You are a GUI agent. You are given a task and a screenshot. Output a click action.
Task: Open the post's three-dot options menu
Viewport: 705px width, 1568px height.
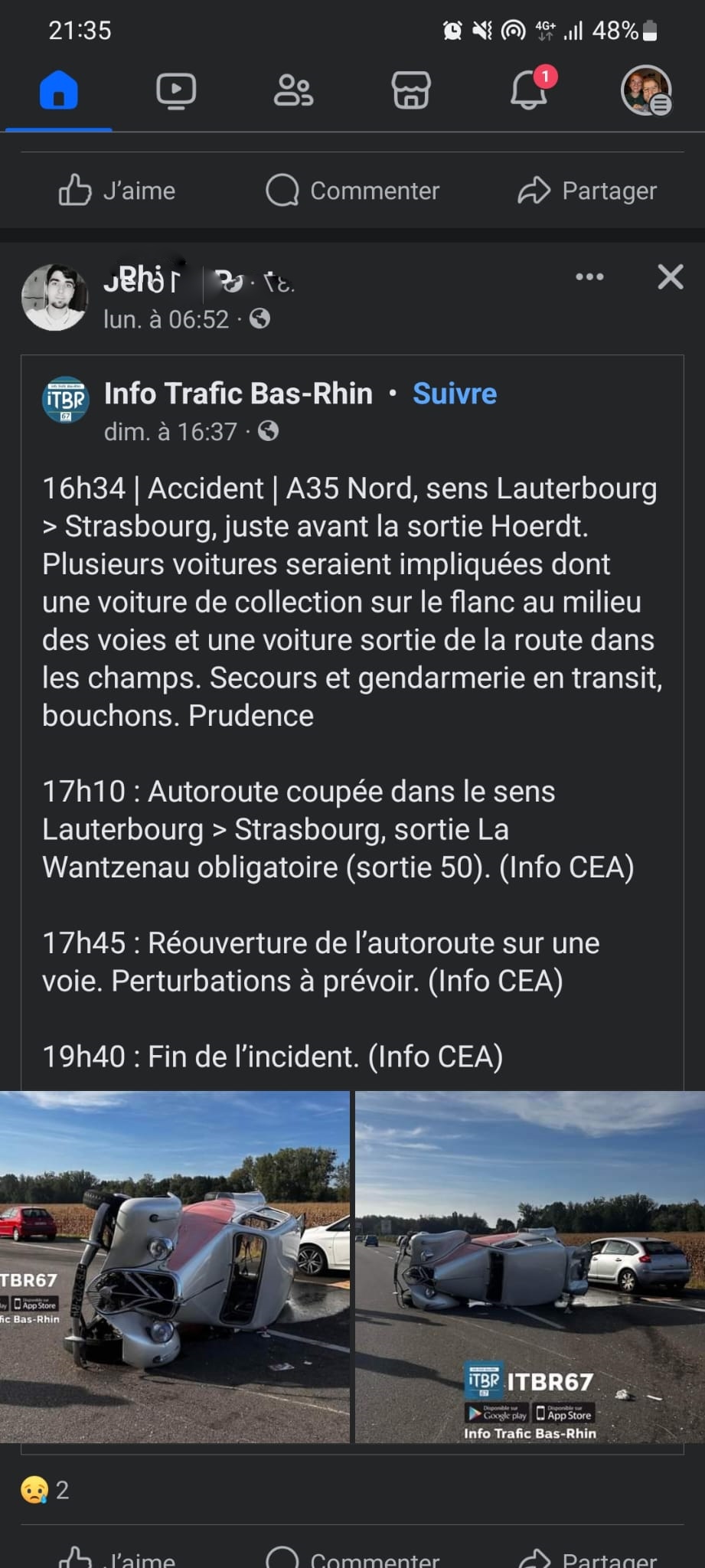589,276
